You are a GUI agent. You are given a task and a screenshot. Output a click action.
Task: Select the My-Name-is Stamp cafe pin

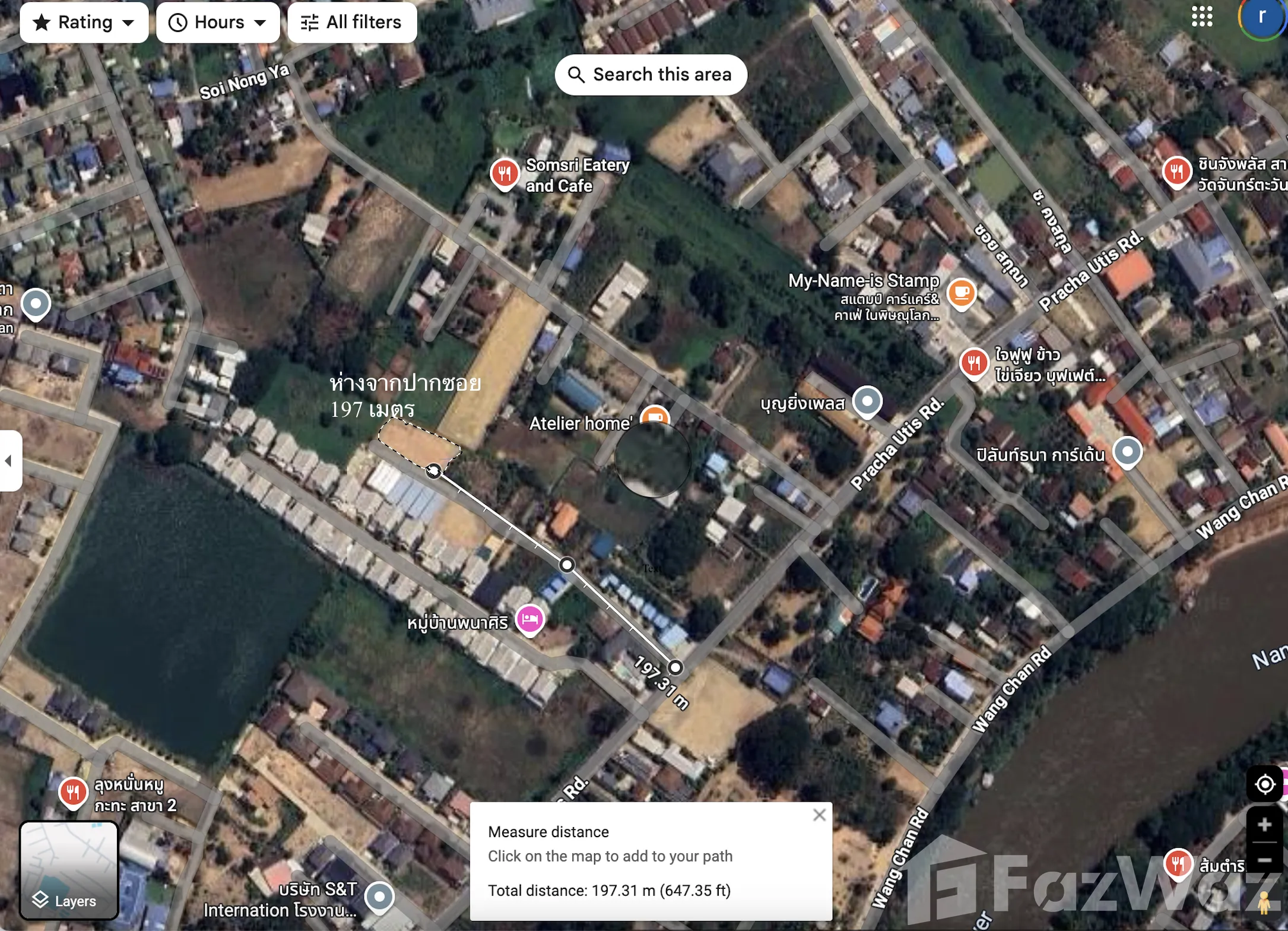962,293
